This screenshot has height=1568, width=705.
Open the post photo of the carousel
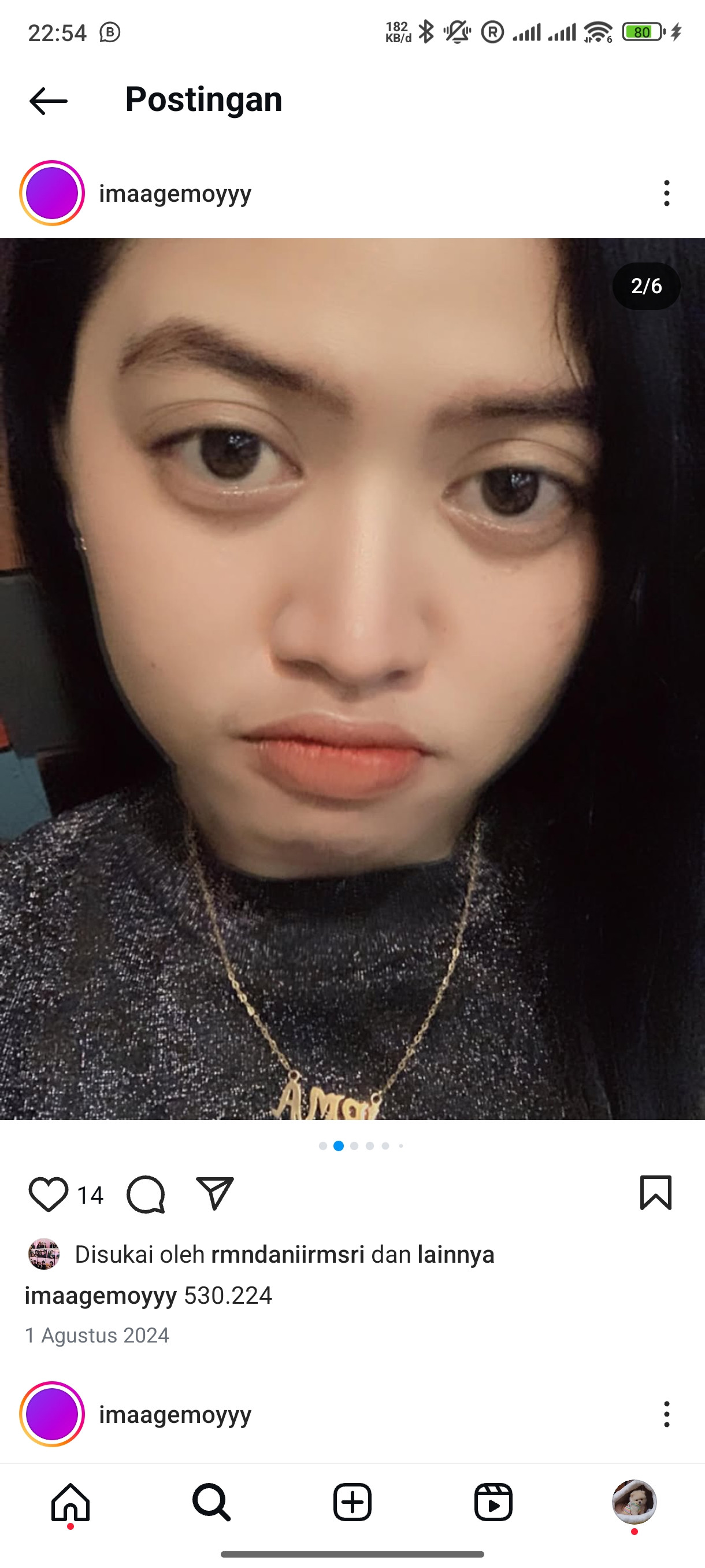pyautogui.click(x=352, y=679)
